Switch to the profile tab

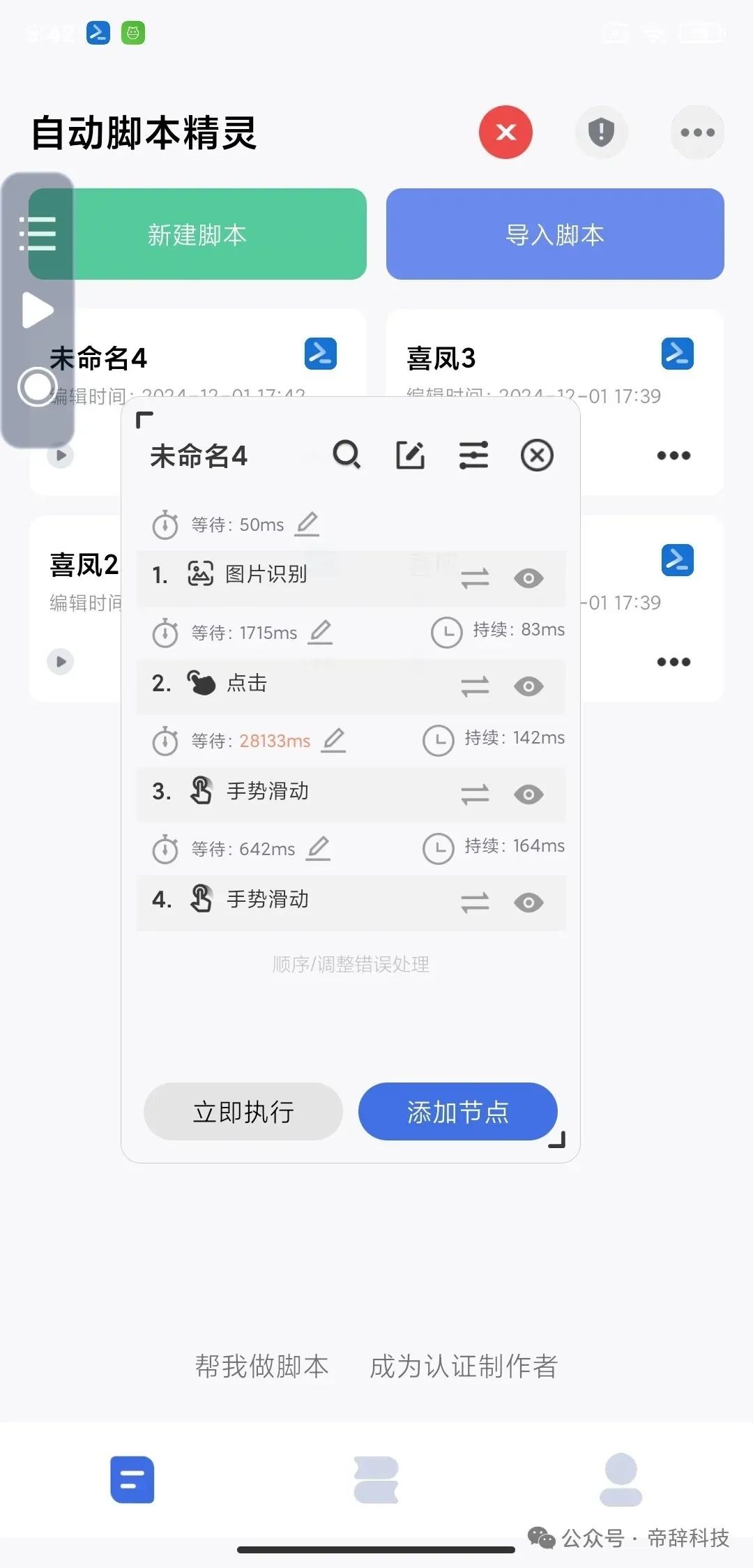point(621,1479)
